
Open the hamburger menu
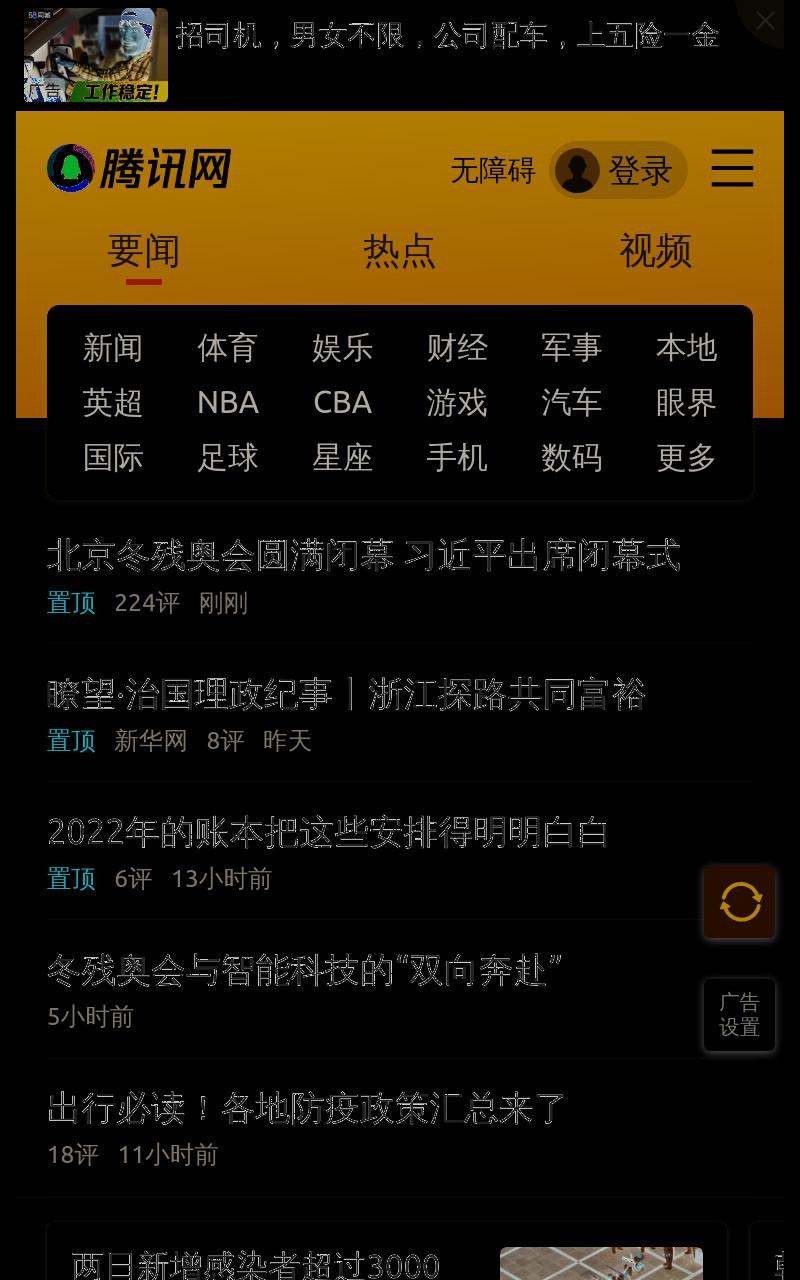pyautogui.click(x=732, y=168)
